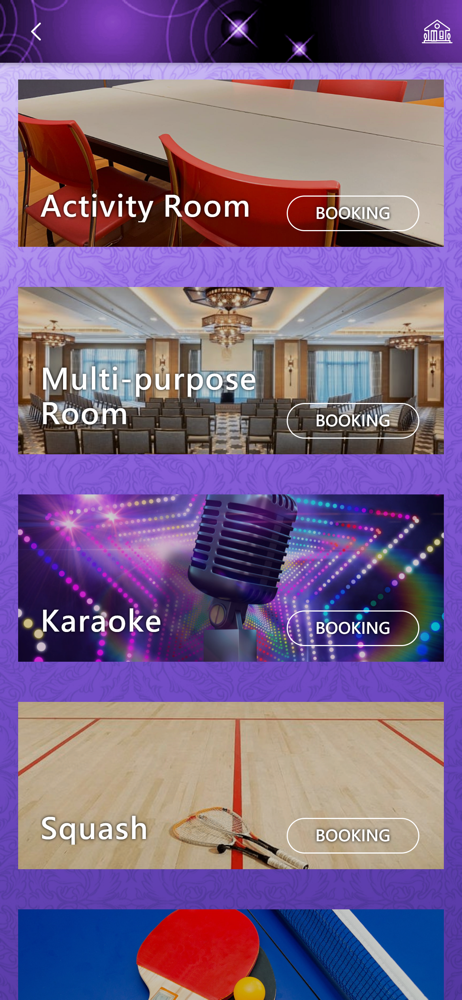
Task: Book a Karaoke session
Action: 353,628
